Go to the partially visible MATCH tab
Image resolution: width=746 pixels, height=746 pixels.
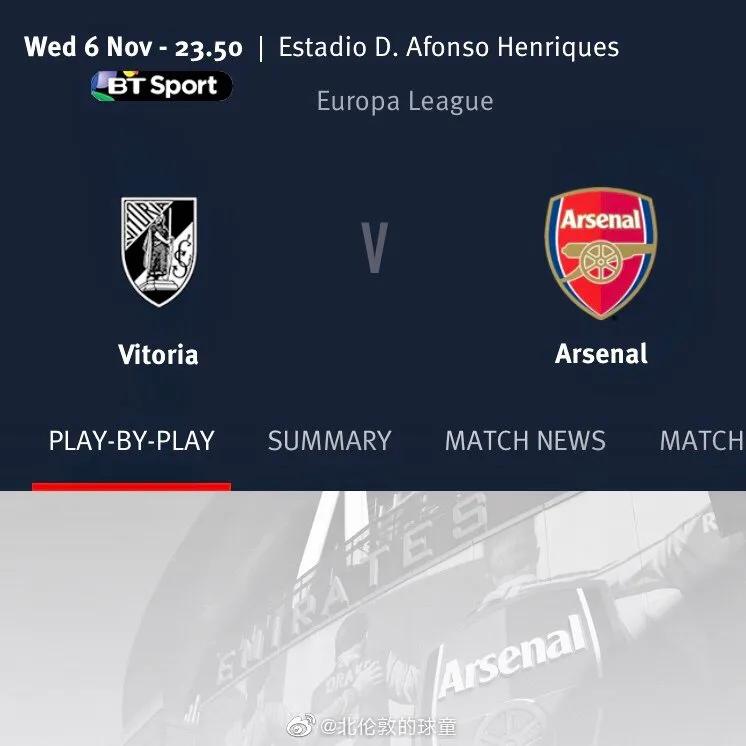click(702, 441)
